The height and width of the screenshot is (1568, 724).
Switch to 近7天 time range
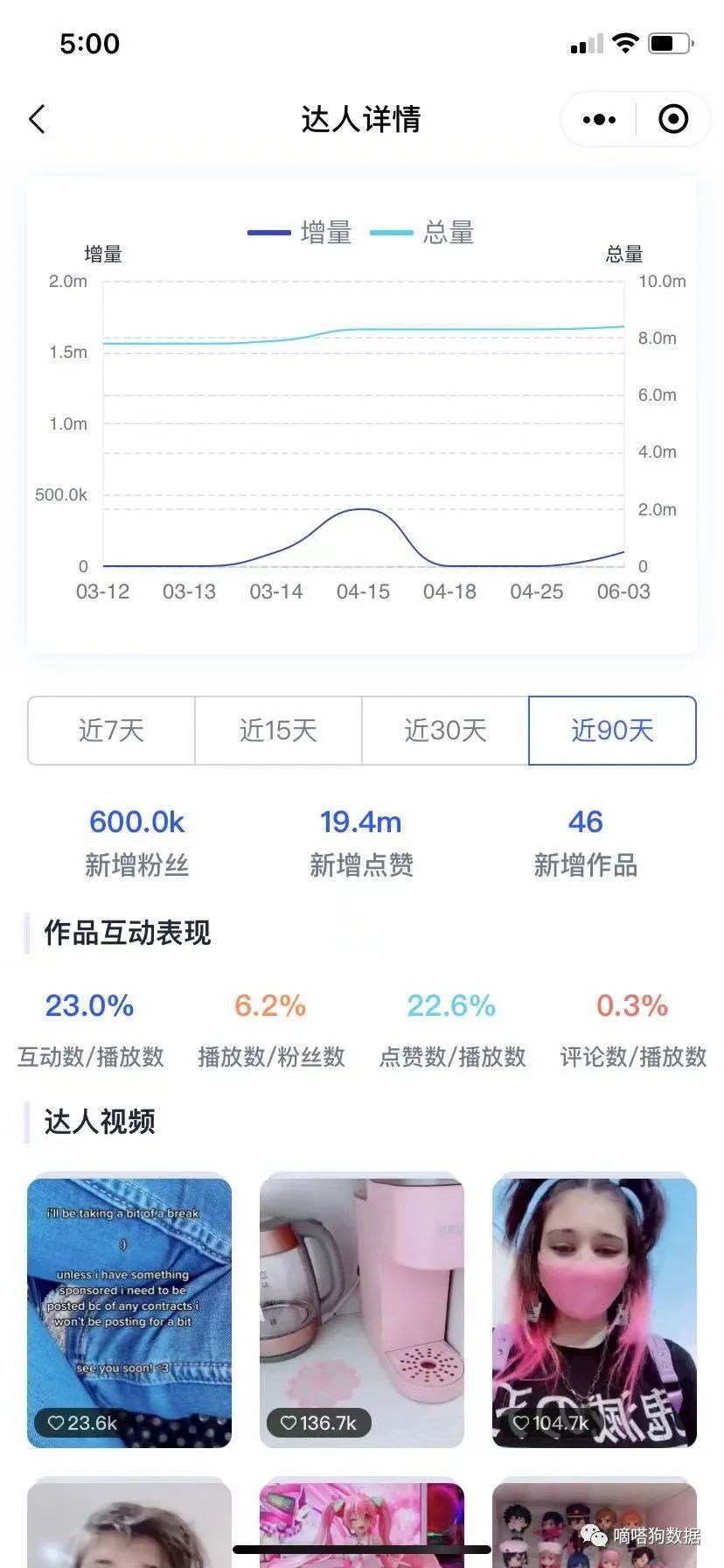click(111, 731)
